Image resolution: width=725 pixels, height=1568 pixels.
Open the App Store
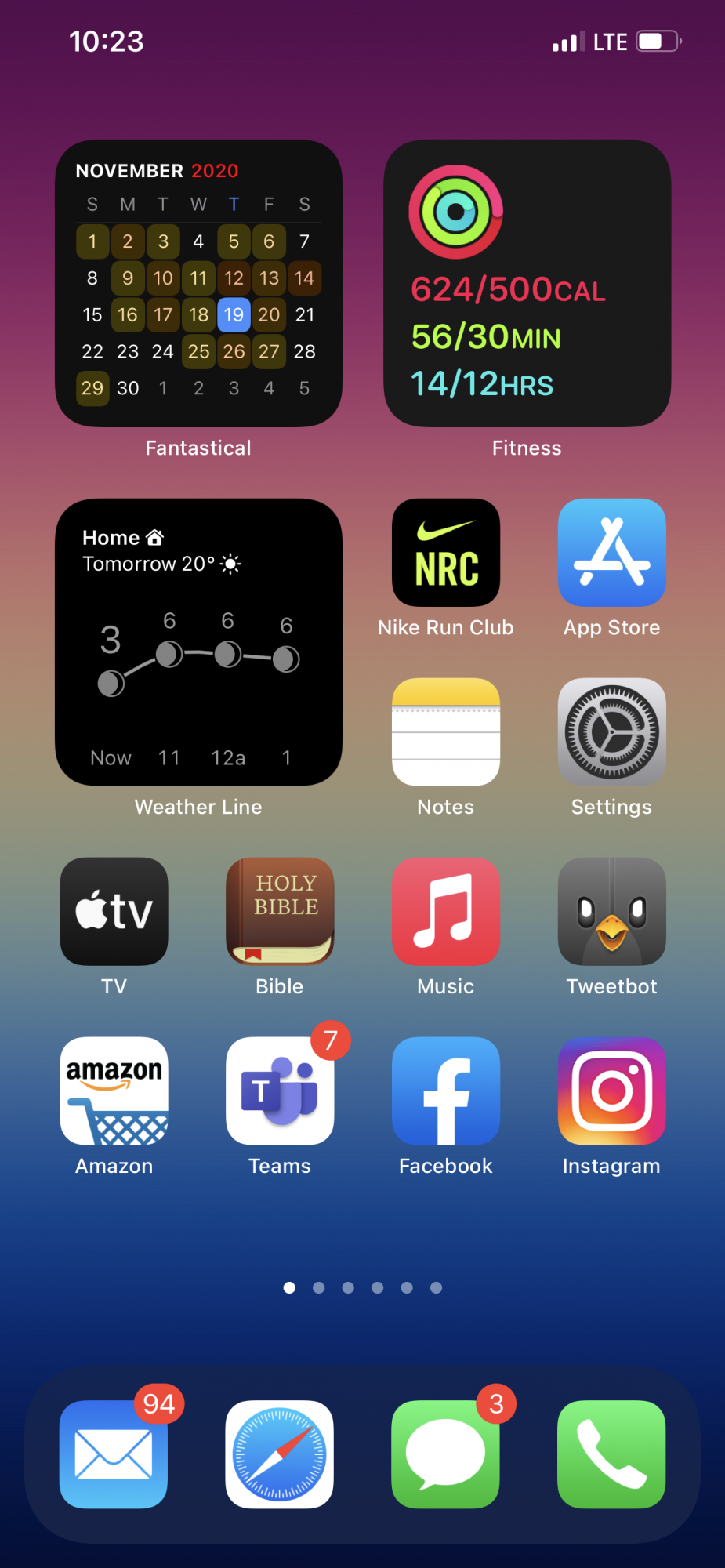(x=611, y=553)
